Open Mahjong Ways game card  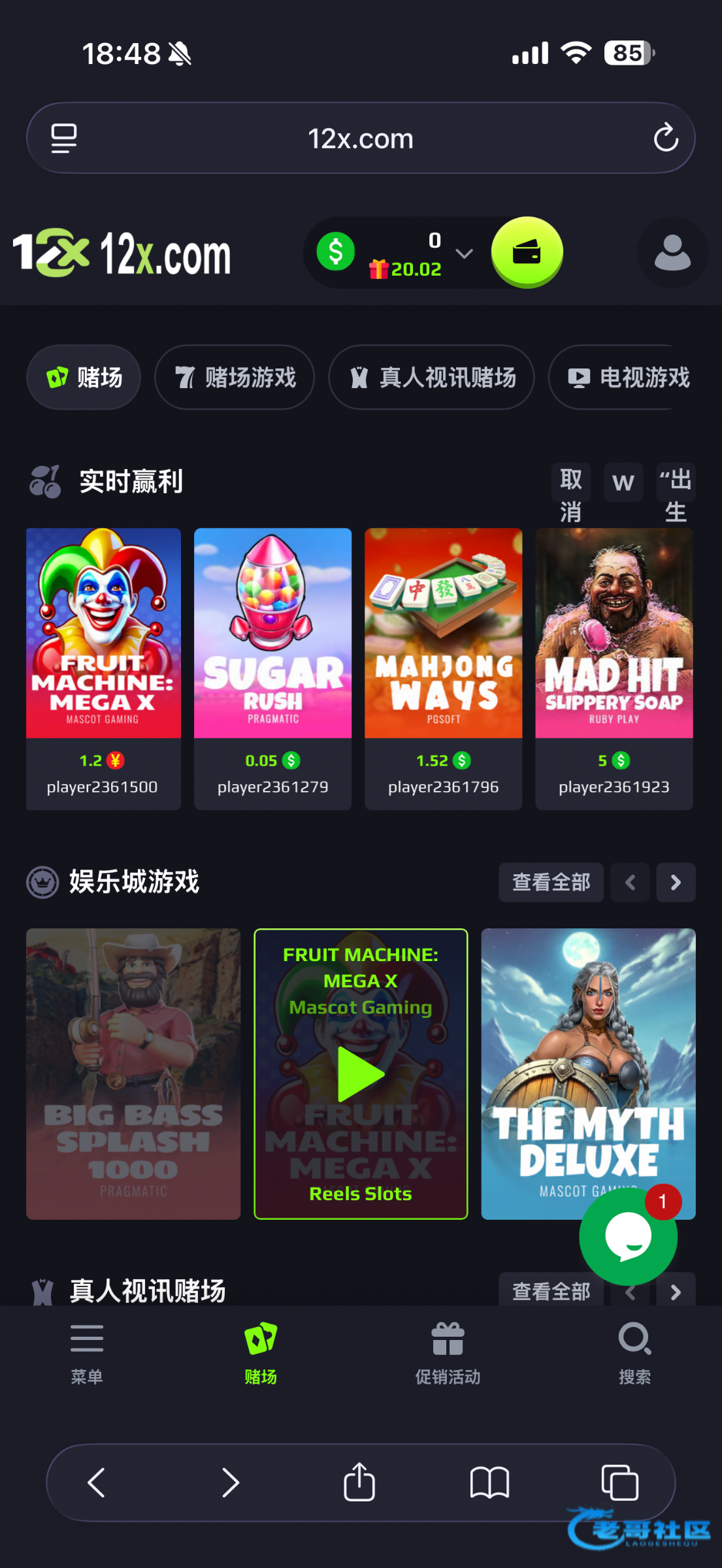pyautogui.click(x=443, y=634)
